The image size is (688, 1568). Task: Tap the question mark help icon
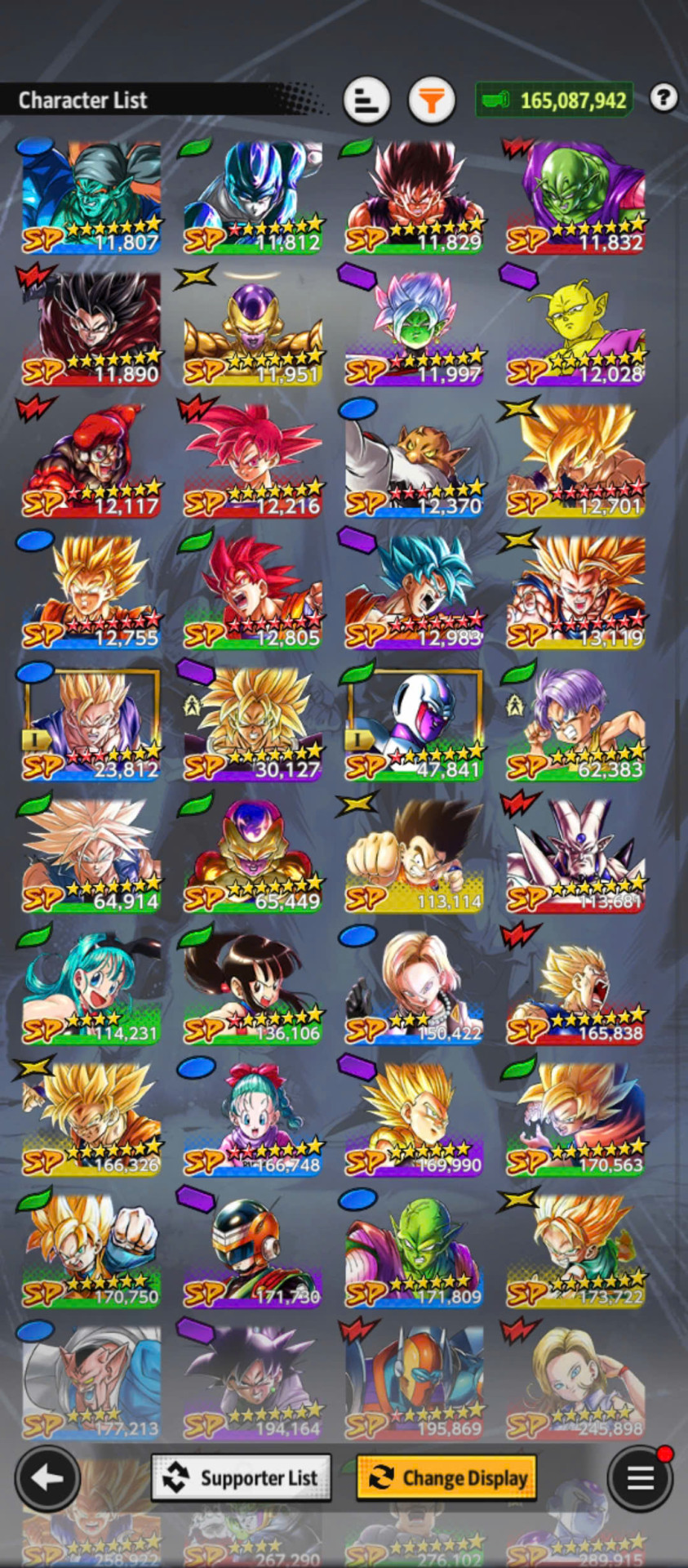pos(664,98)
